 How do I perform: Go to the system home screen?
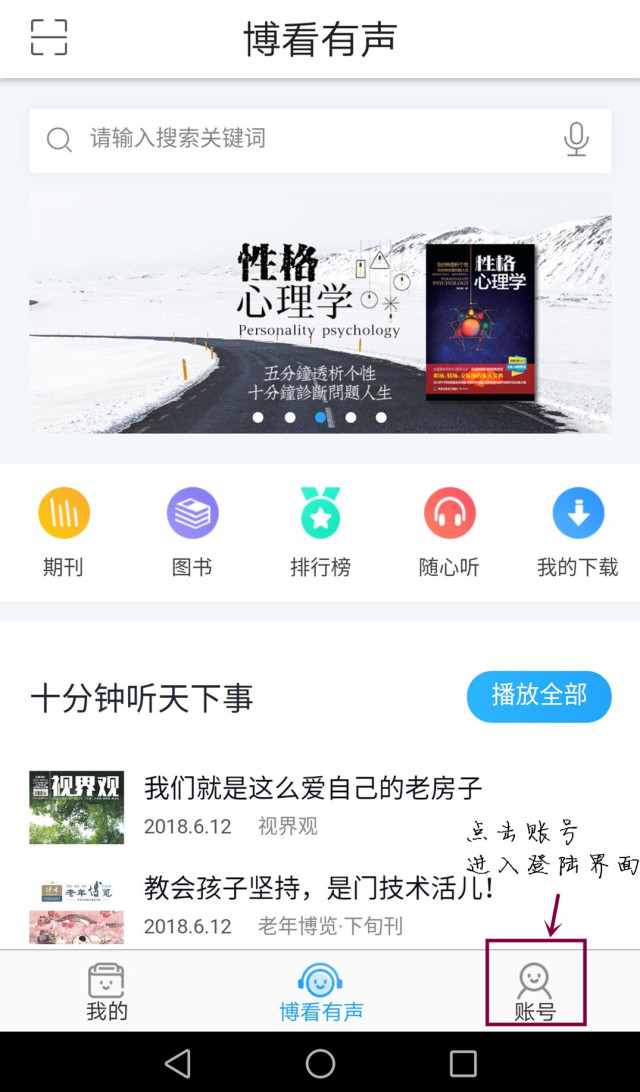pyautogui.click(x=320, y=1062)
